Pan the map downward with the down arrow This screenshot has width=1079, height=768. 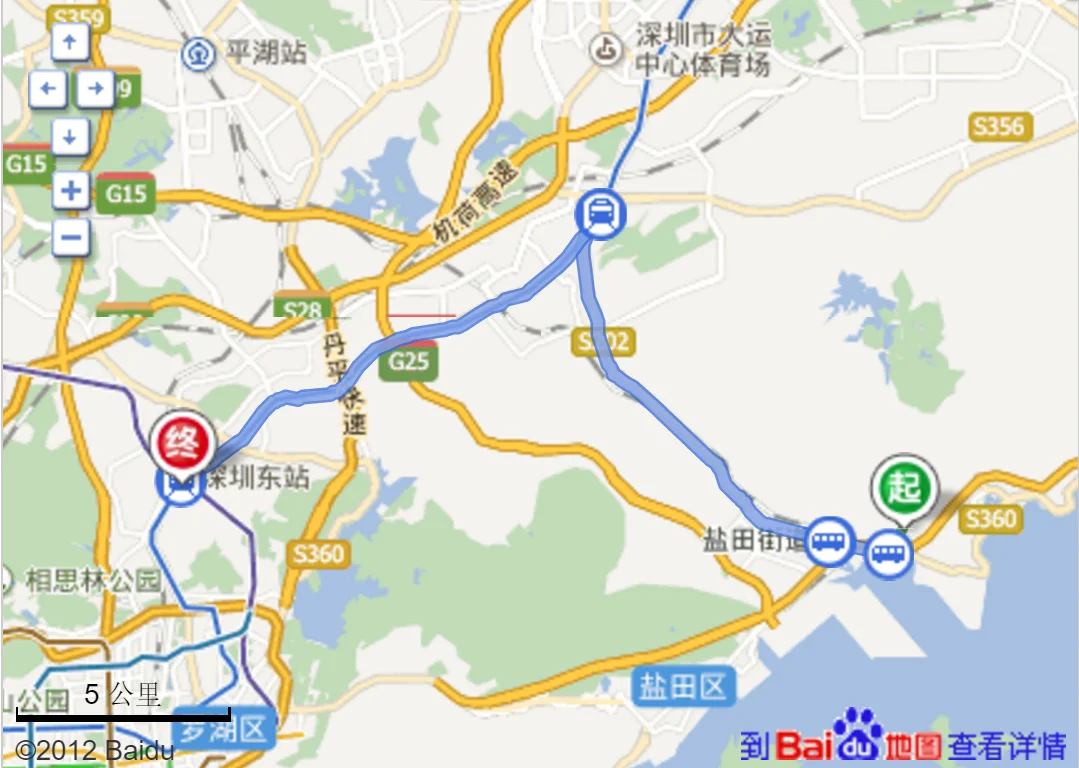click(x=70, y=137)
